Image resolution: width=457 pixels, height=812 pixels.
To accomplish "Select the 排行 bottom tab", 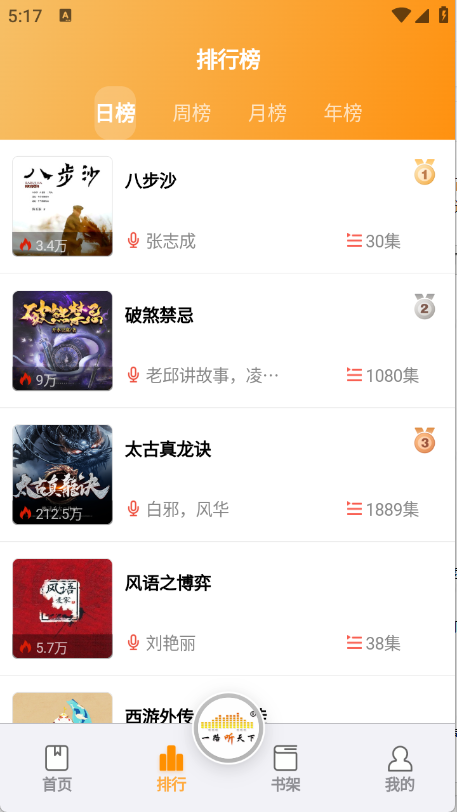I will tap(172, 768).
